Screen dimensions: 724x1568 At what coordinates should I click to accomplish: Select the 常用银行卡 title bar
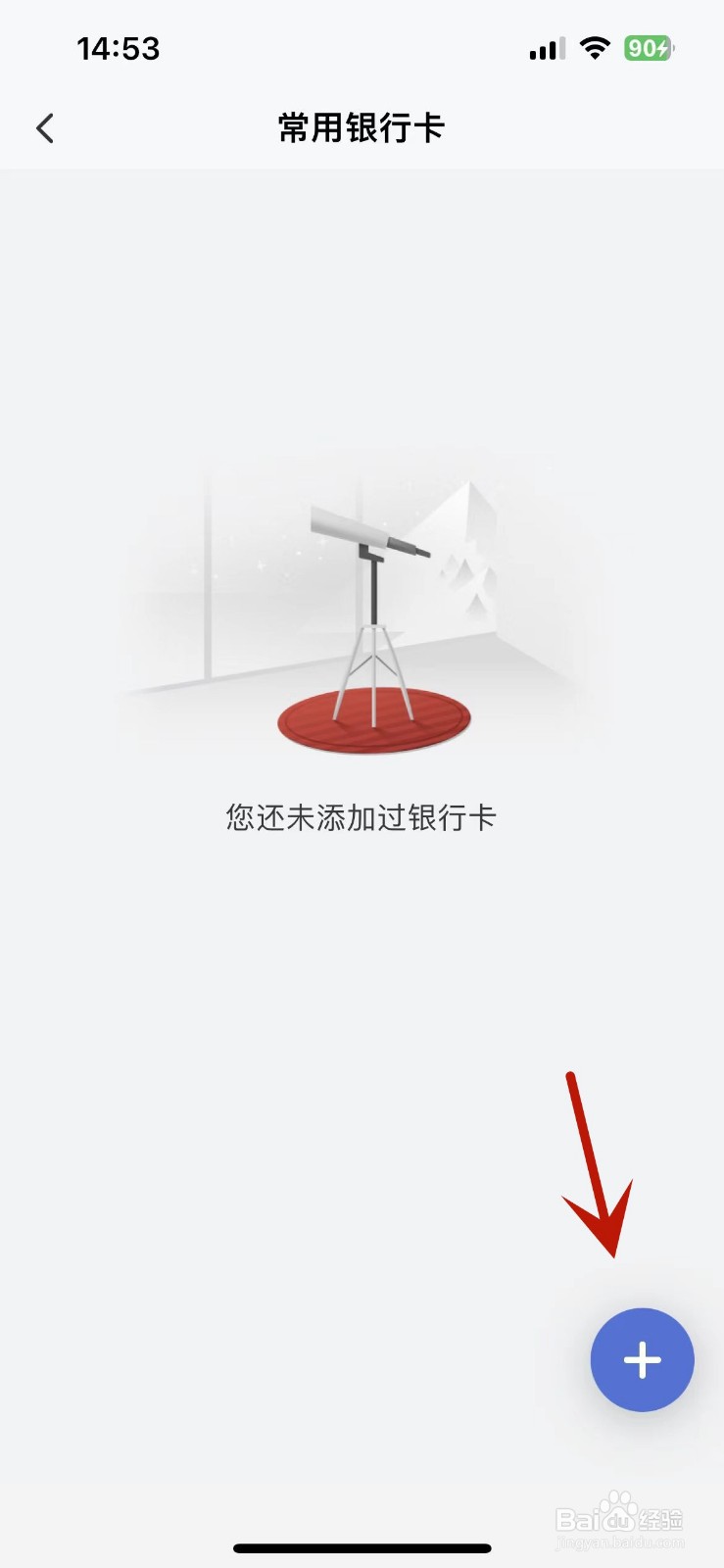362,127
